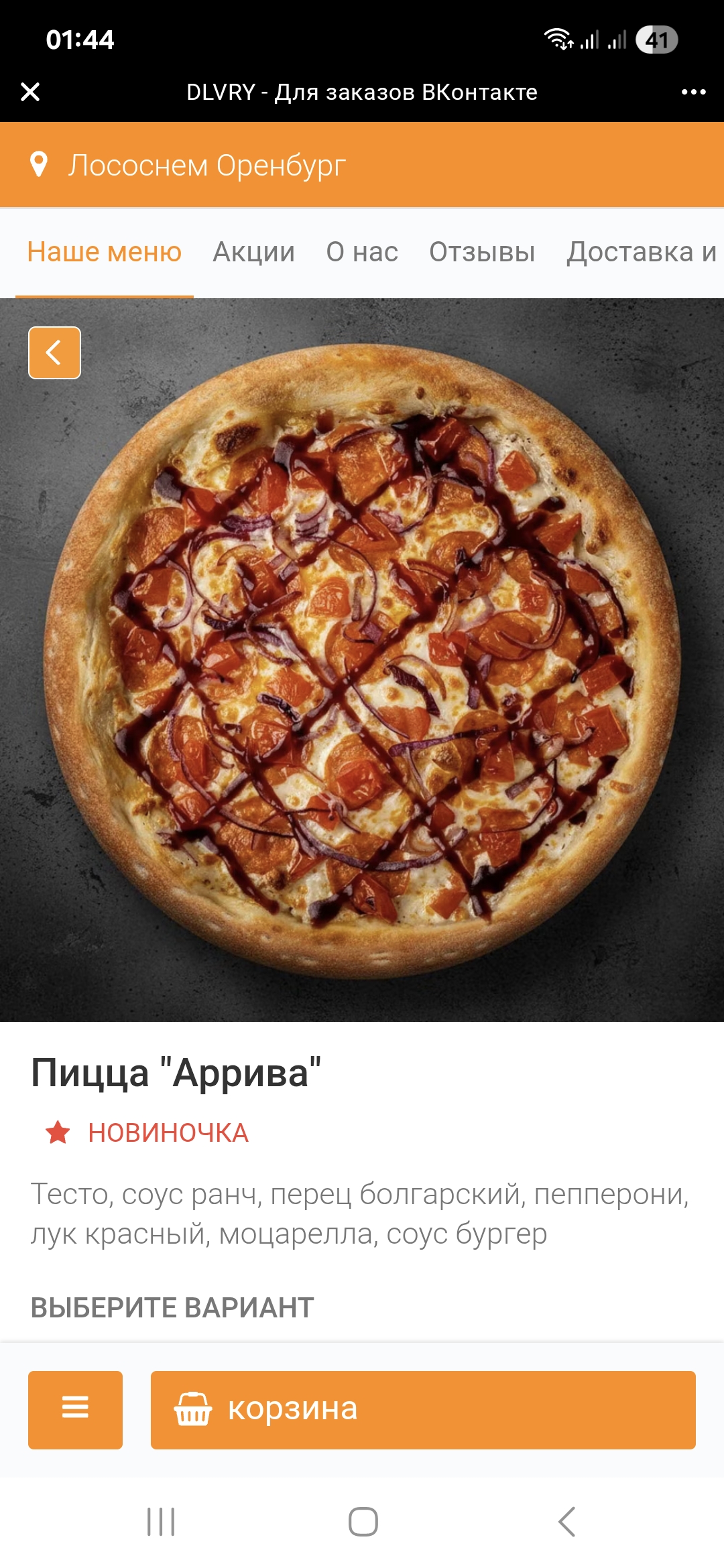Open the Отзывы tab
Image resolution: width=724 pixels, height=1568 pixels.
(481, 252)
